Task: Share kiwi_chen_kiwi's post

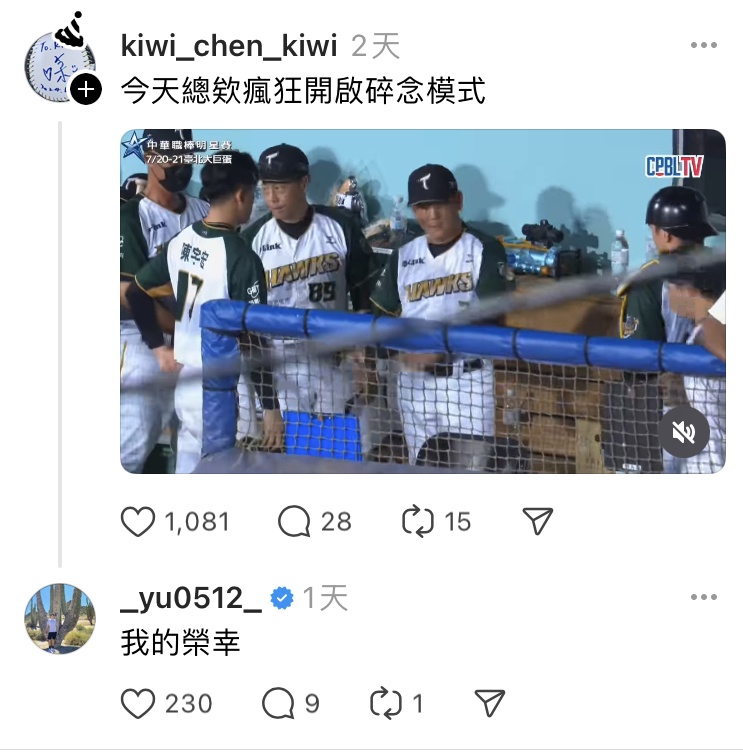Action: pos(538,521)
